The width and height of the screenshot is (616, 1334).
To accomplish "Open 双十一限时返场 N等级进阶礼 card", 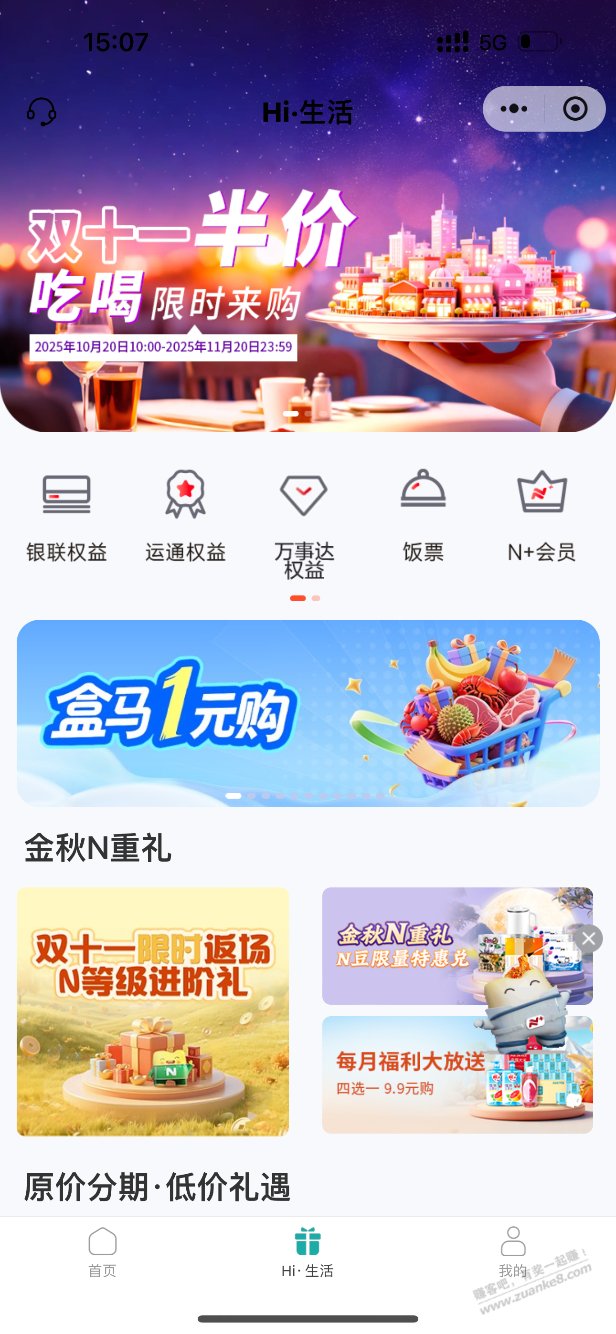I will point(153,1011).
